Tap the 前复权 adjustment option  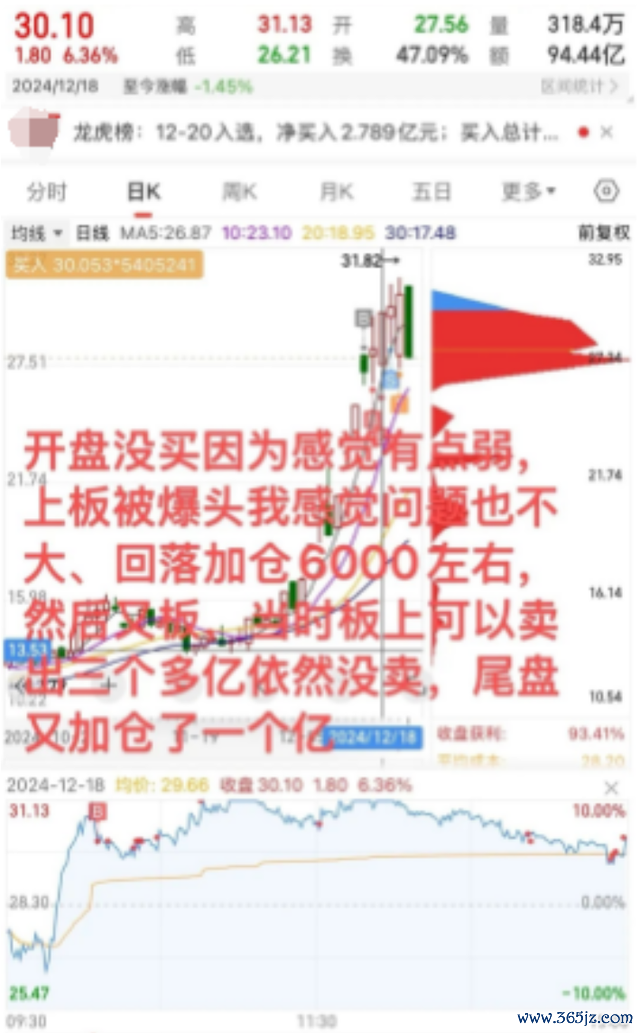point(604,233)
